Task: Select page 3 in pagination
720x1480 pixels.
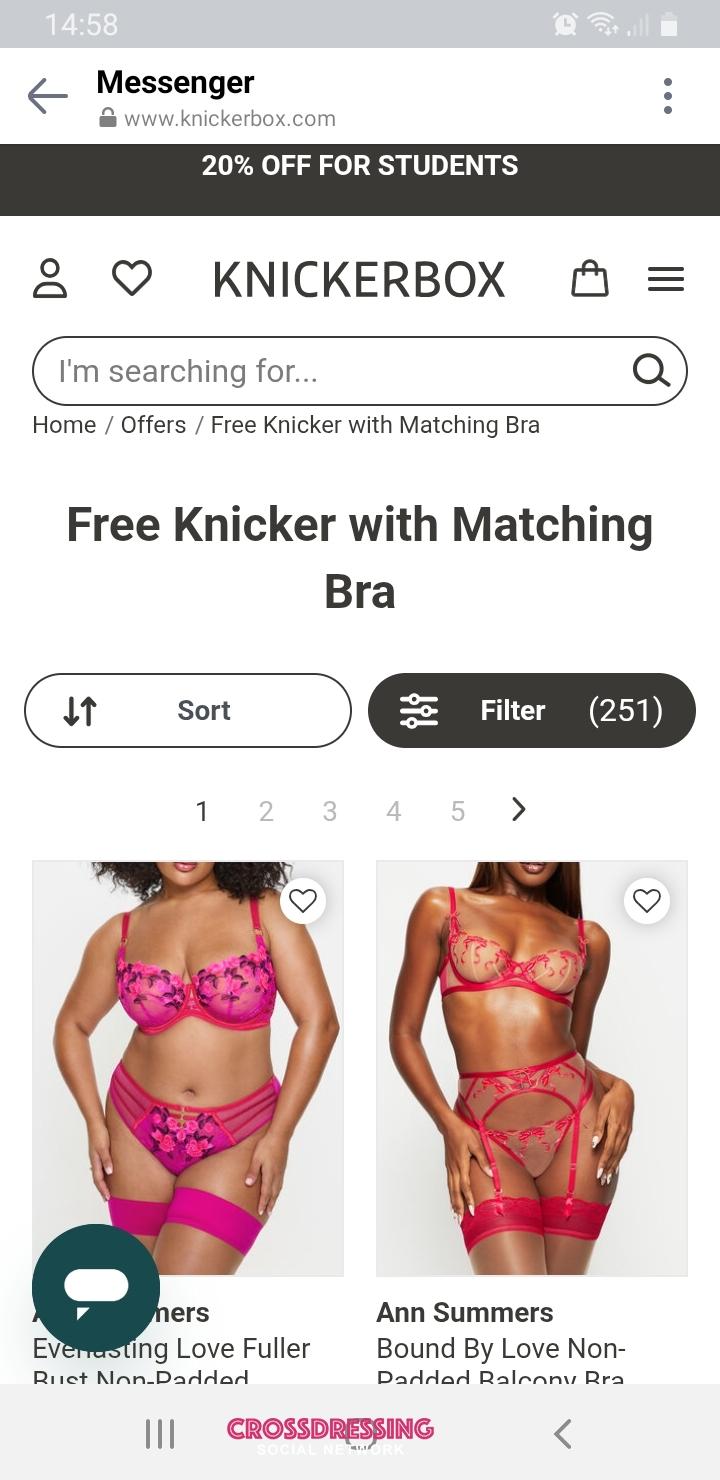Action: click(x=330, y=811)
